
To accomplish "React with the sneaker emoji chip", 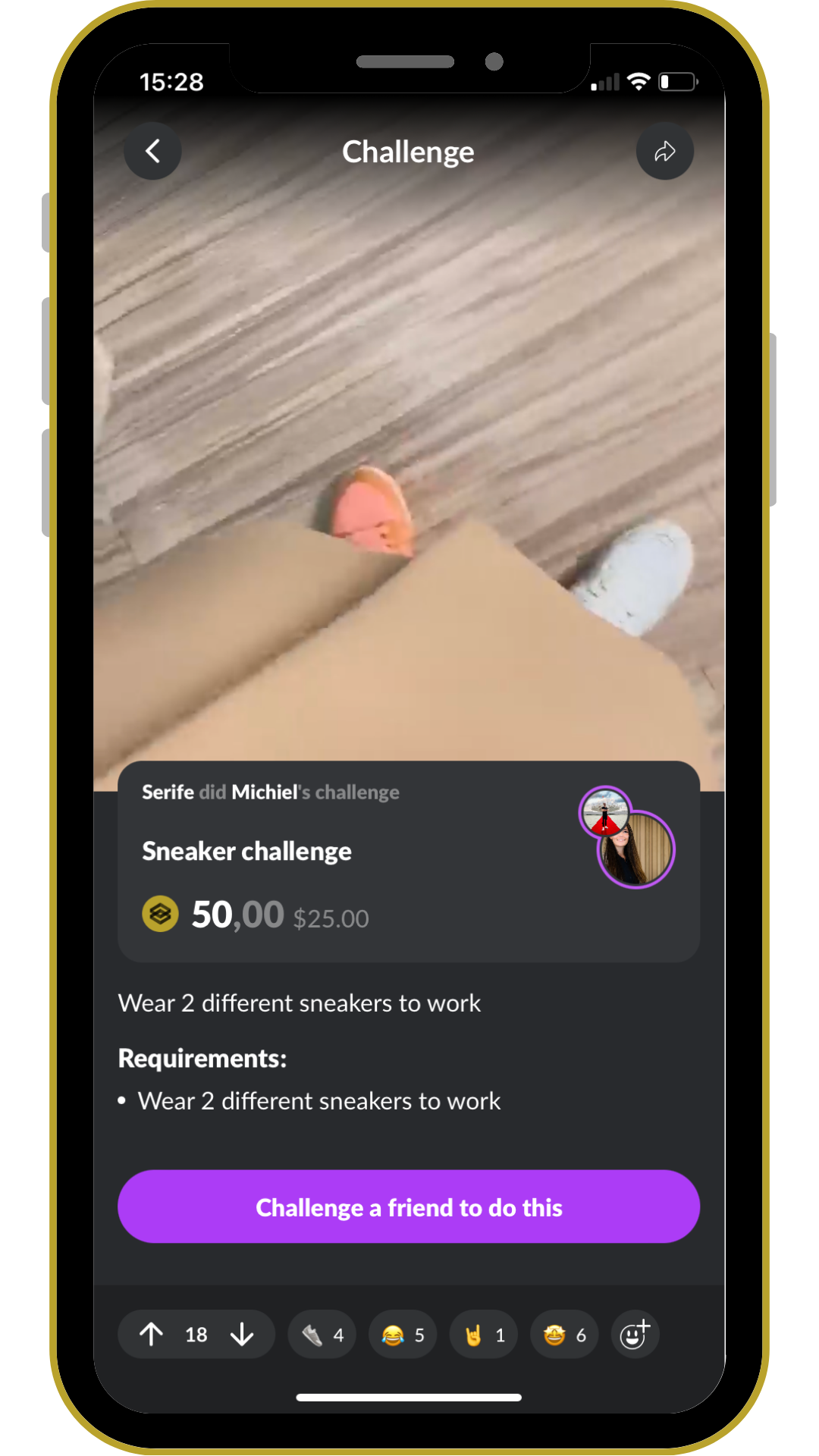I will (x=322, y=1335).
